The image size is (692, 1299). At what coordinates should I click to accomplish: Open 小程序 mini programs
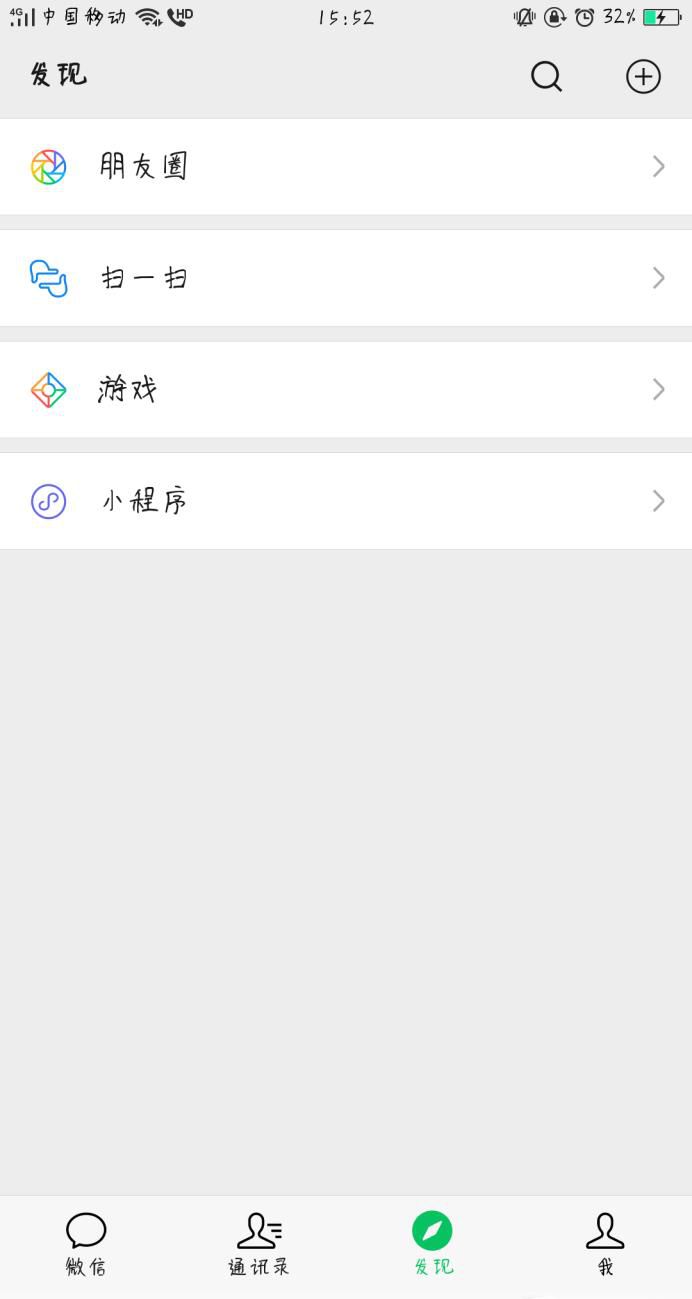345,501
